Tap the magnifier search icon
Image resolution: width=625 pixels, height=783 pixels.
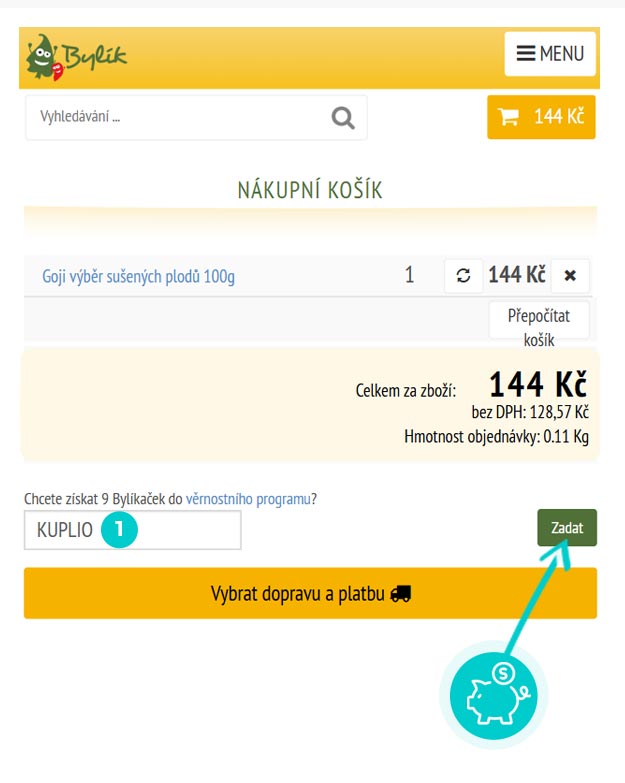[x=343, y=118]
